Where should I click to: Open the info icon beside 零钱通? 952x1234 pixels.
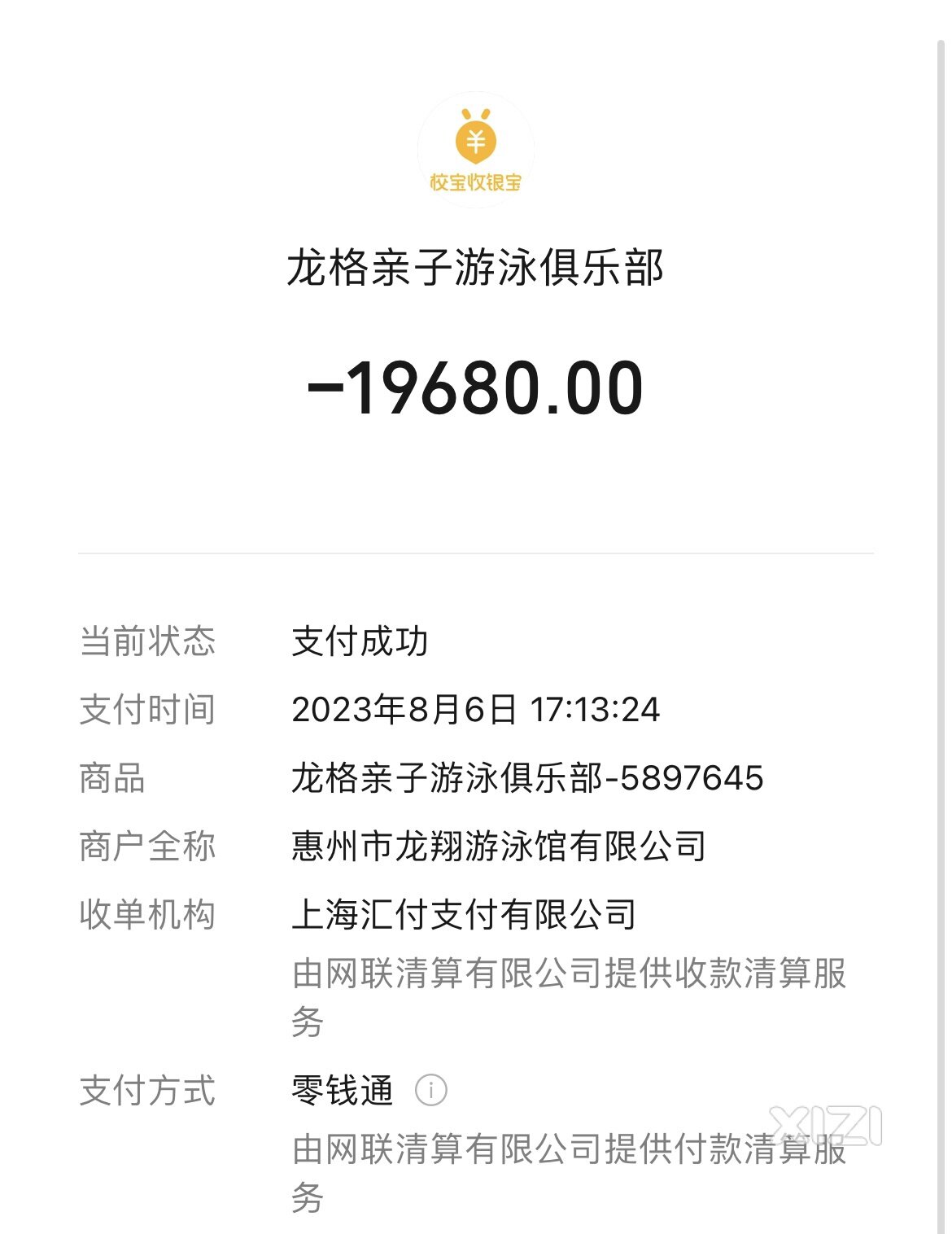pyautogui.click(x=430, y=1090)
